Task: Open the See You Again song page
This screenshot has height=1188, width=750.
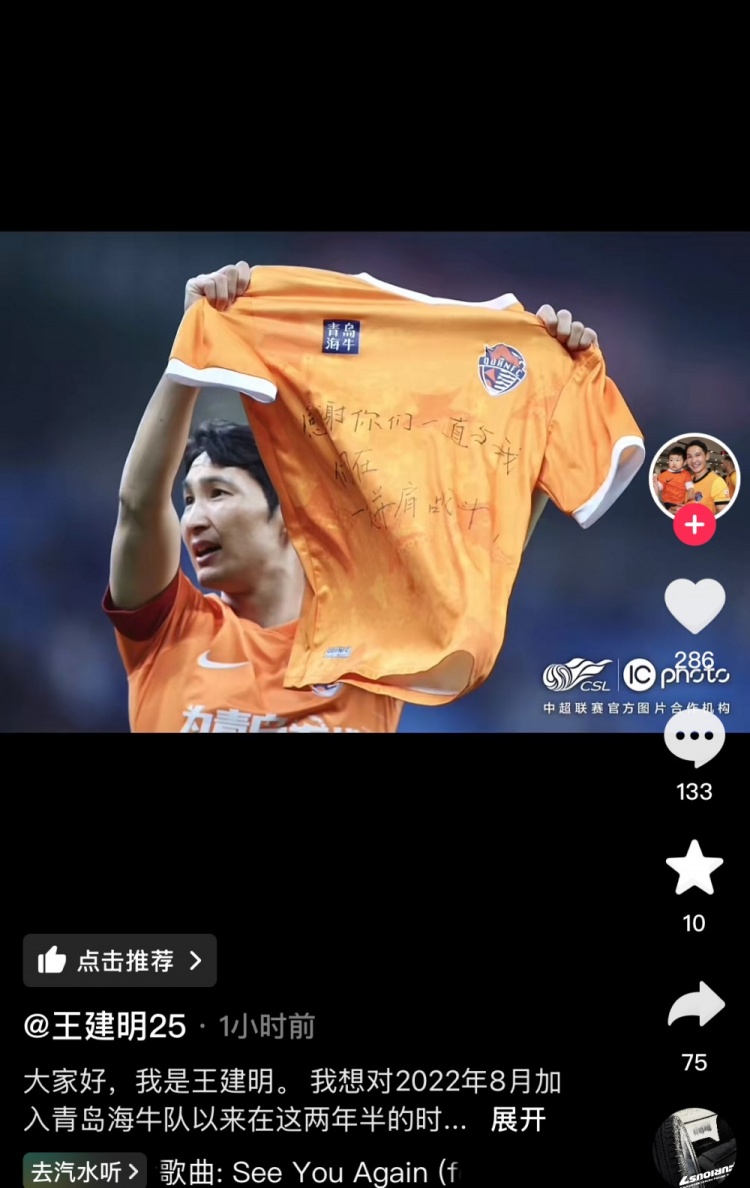Action: coord(308,1172)
